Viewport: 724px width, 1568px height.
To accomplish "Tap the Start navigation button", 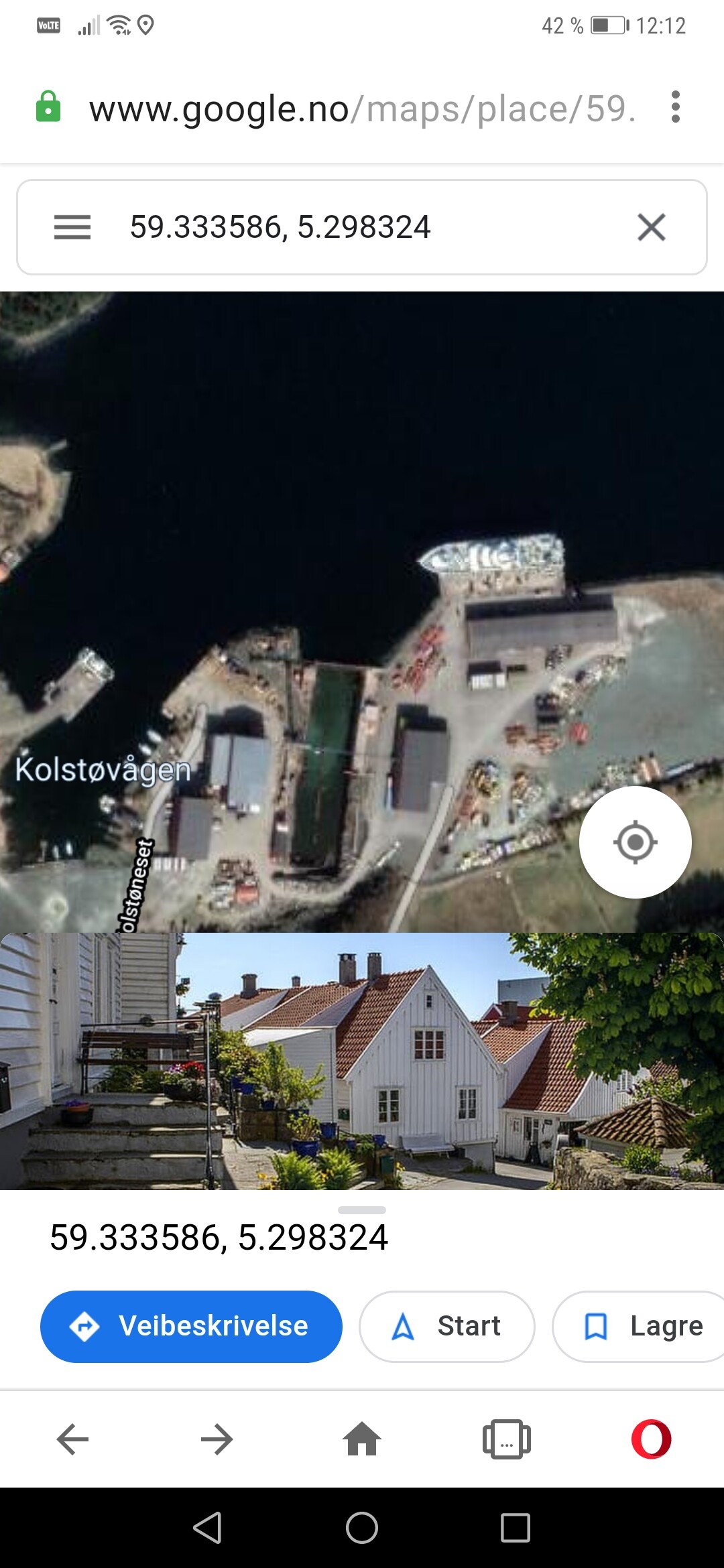I will click(447, 1326).
